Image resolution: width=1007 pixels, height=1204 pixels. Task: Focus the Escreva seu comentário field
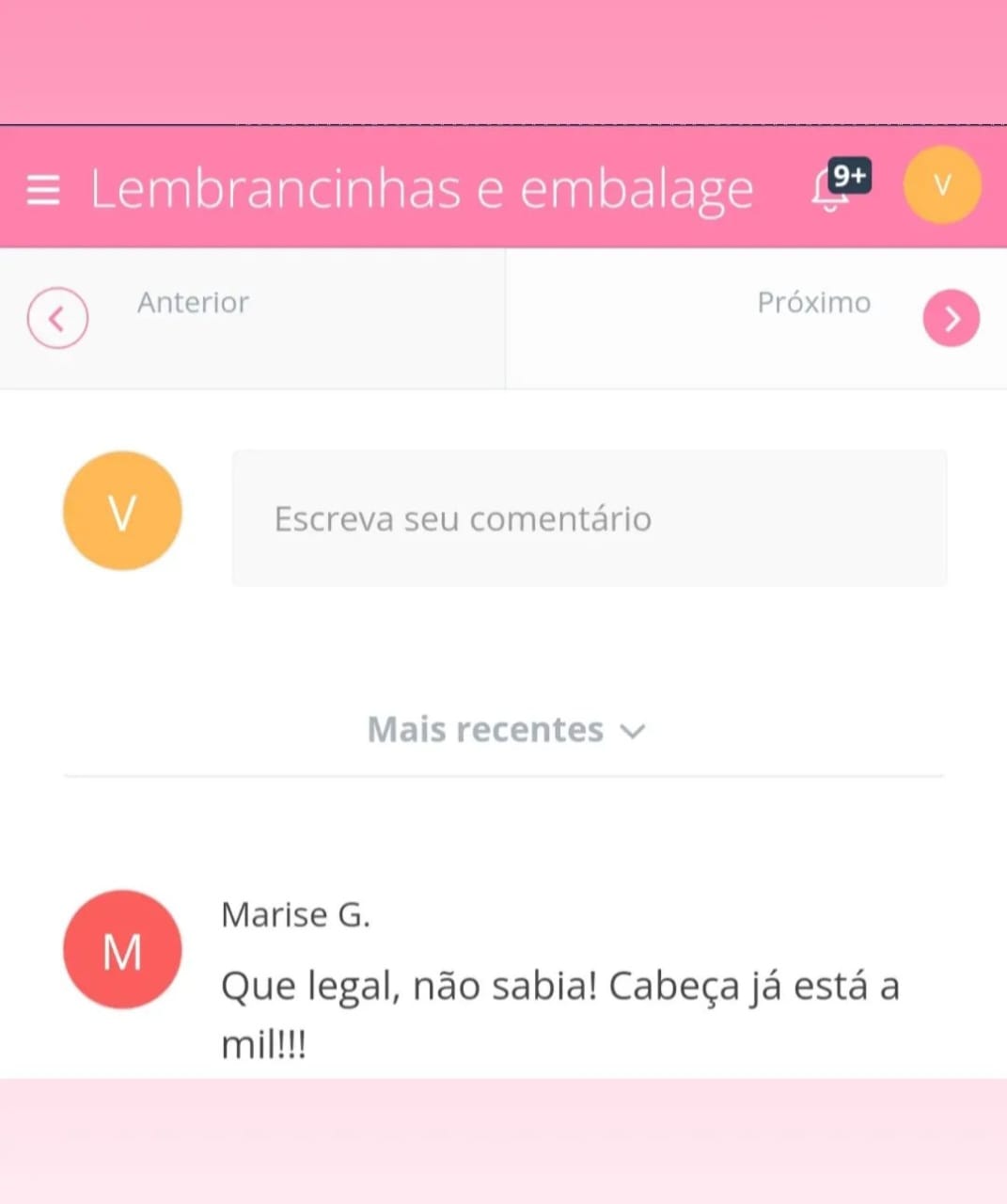pos(590,518)
